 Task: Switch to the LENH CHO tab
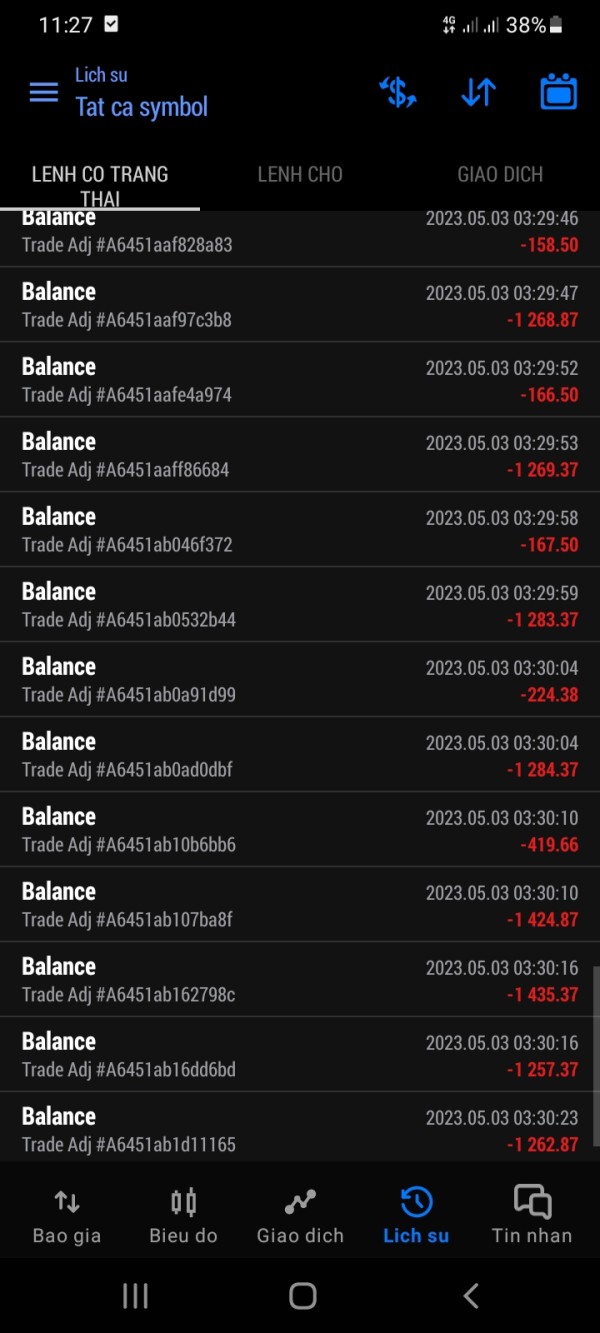coord(300,174)
